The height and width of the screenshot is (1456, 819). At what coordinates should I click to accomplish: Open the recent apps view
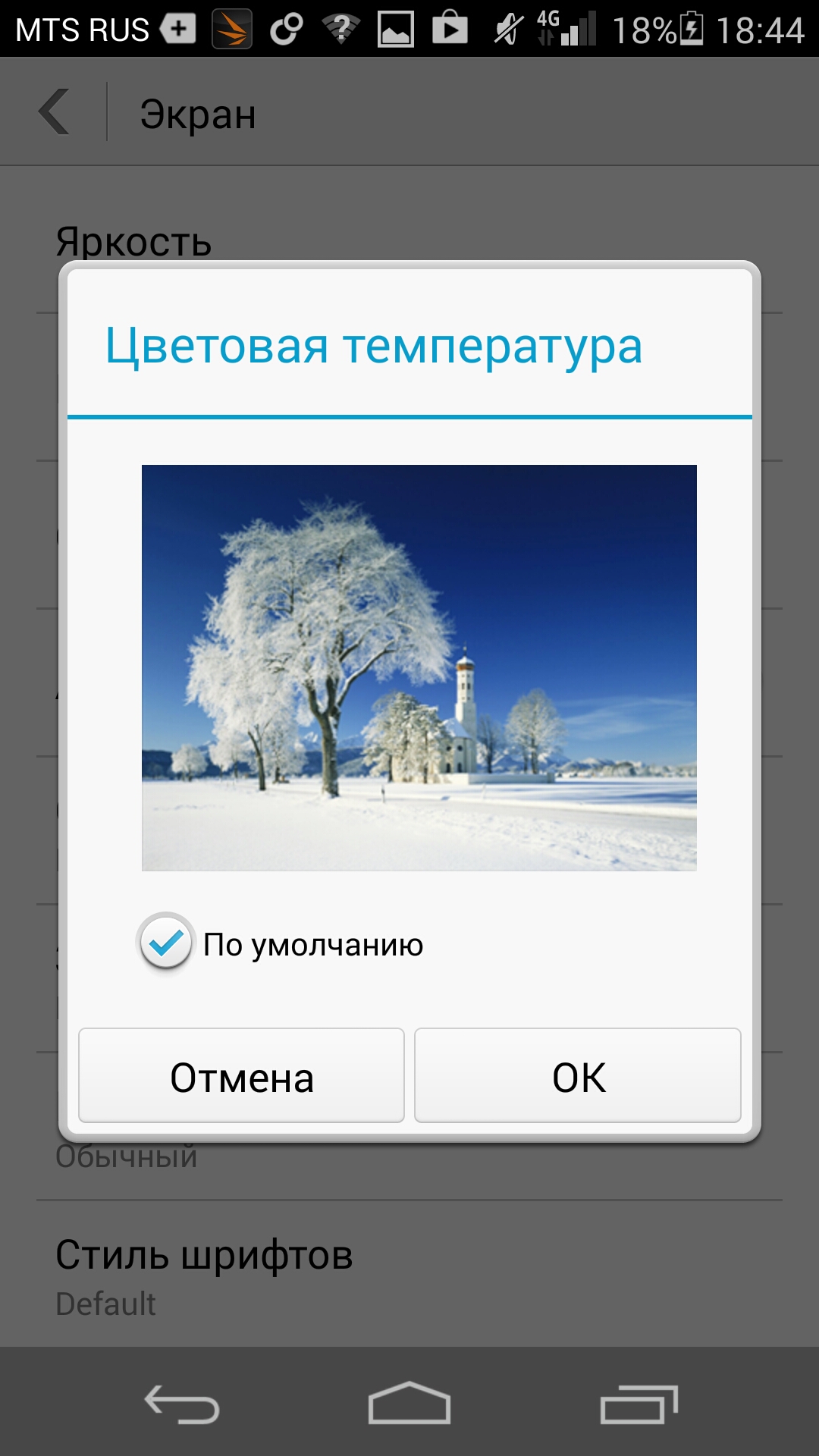pyautogui.click(x=639, y=1404)
